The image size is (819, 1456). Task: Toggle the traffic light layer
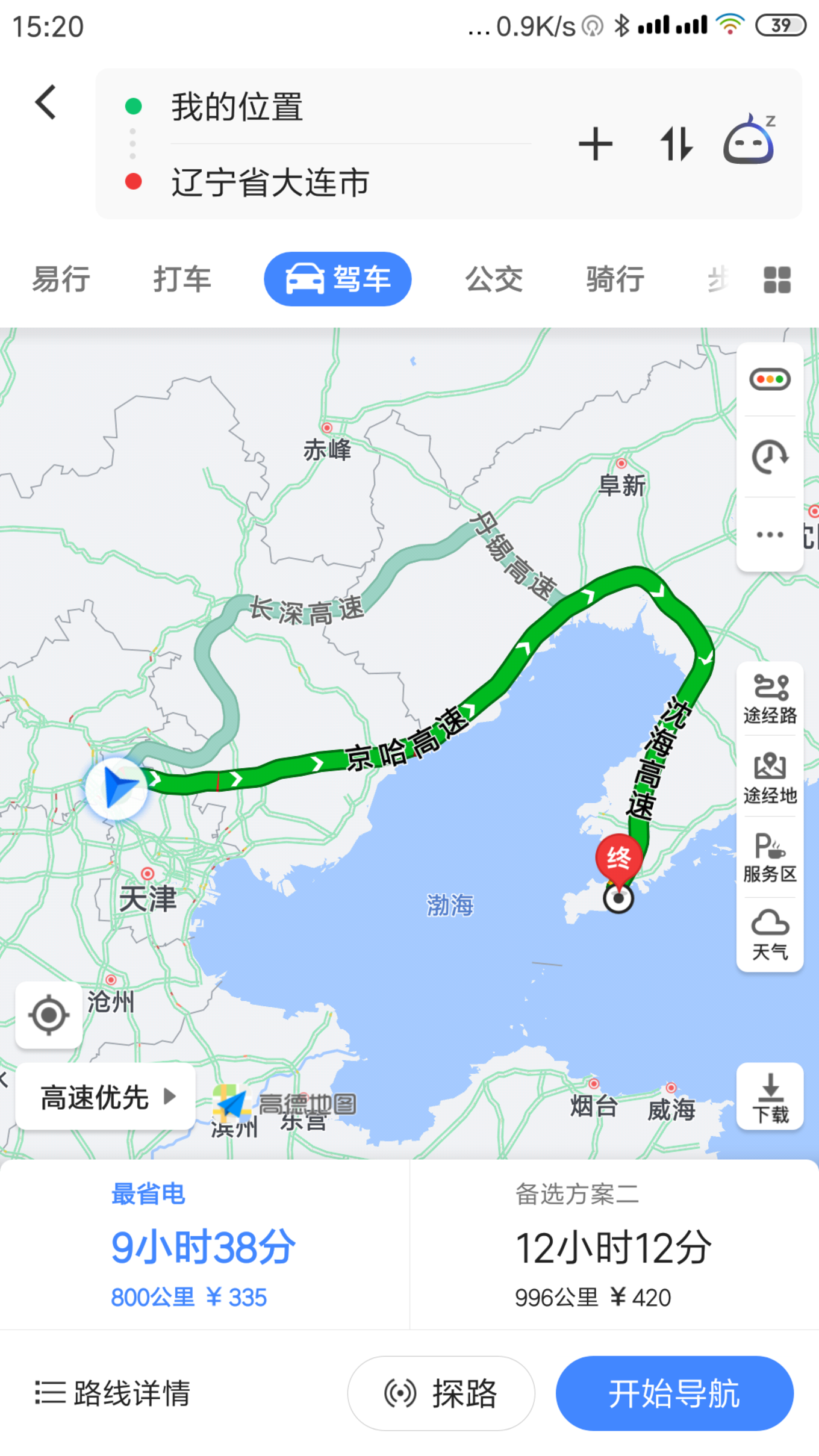tap(770, 379)
